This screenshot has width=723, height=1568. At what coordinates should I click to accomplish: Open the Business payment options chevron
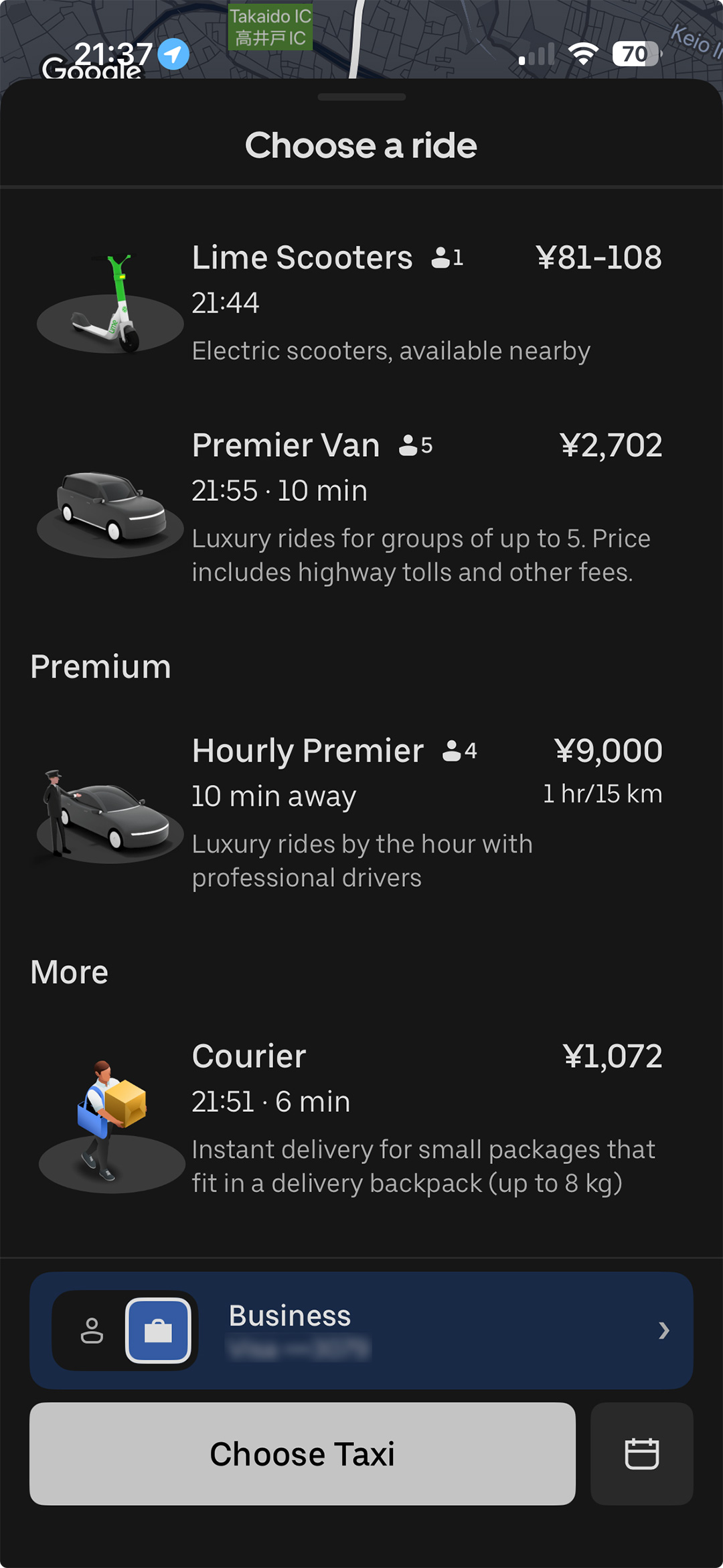point(663,1330)
